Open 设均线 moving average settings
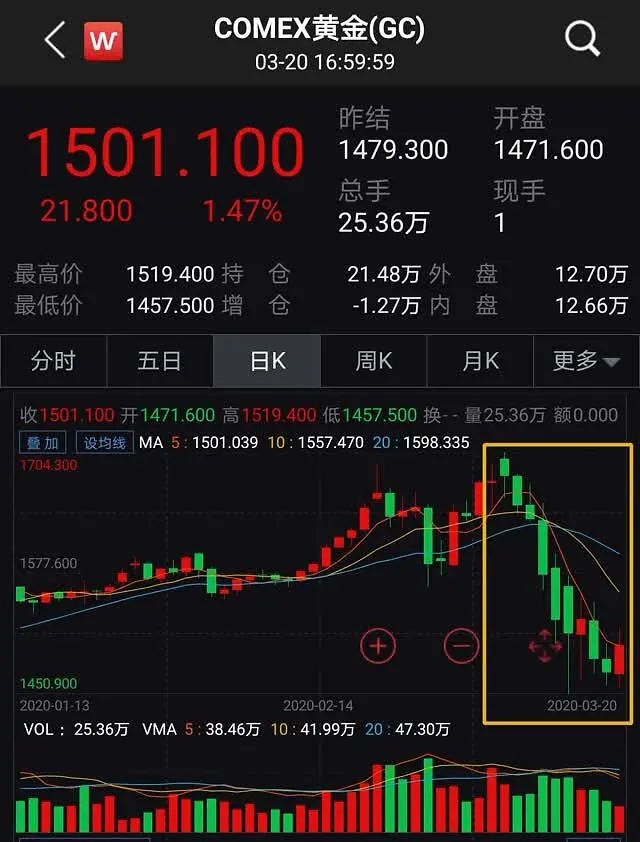The image size is (640, 842). [104, 443]
